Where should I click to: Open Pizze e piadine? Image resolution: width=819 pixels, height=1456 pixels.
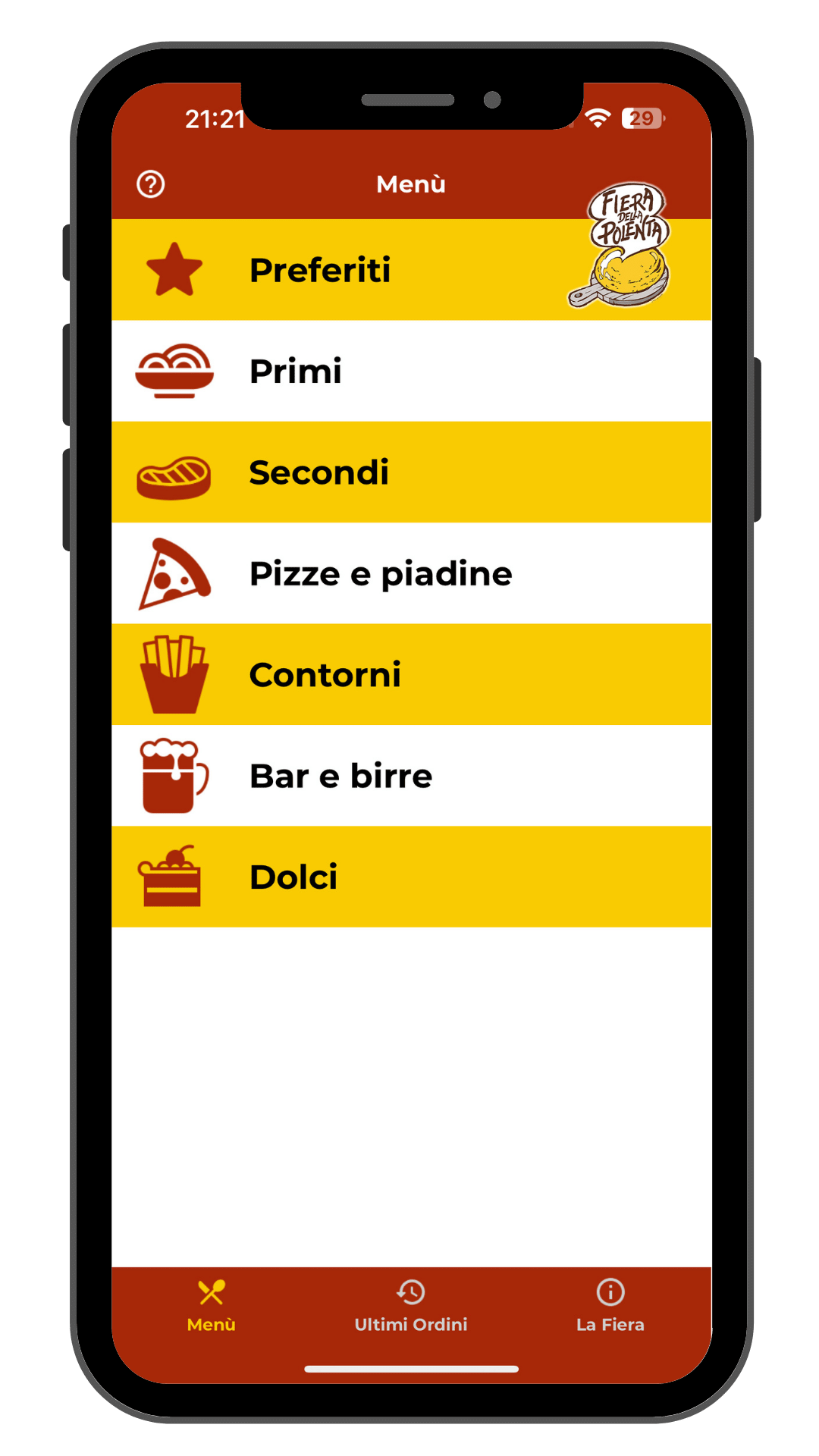pos(411,573)
